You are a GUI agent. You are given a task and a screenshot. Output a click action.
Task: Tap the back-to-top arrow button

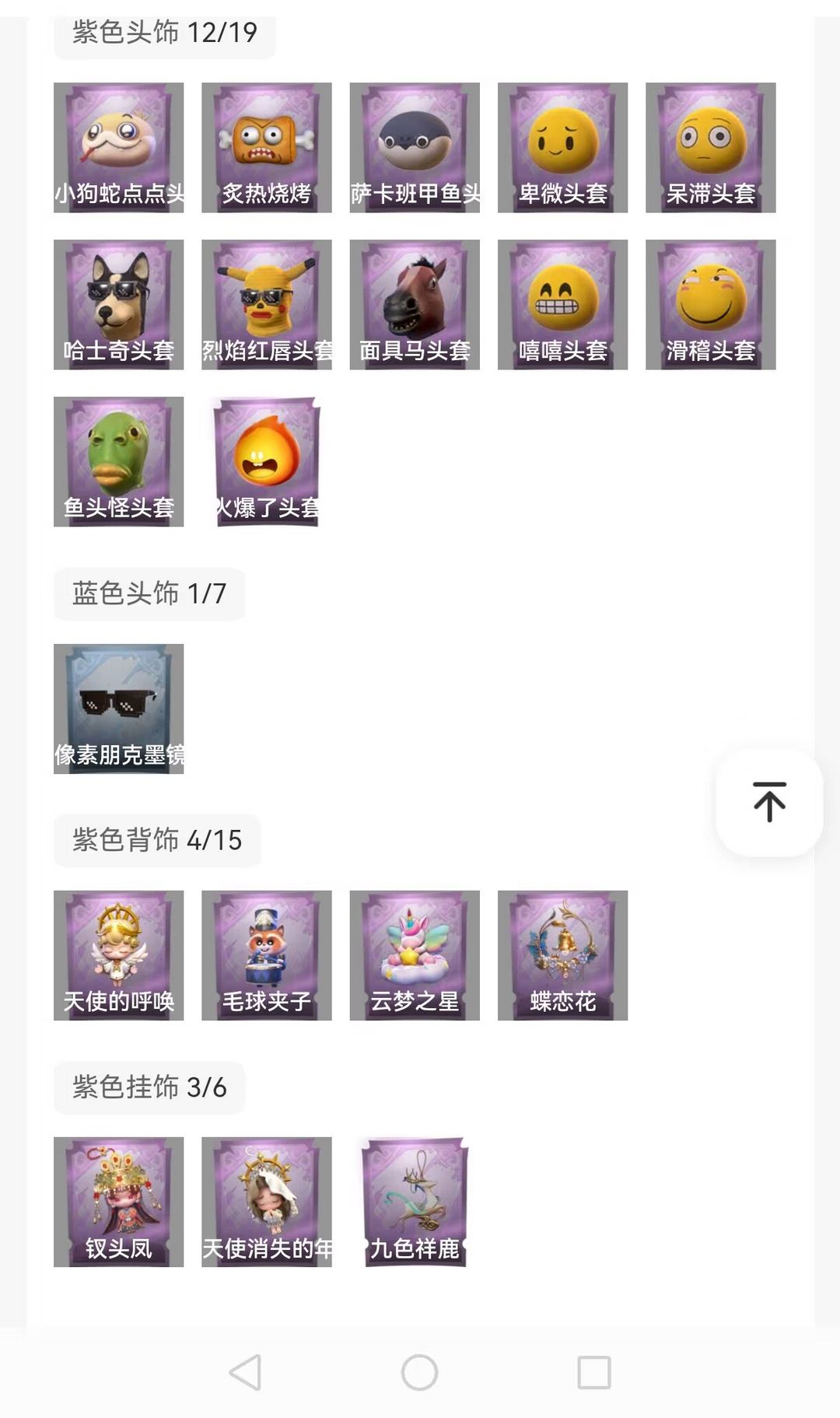pyautogui.click(x=768, y=802)
